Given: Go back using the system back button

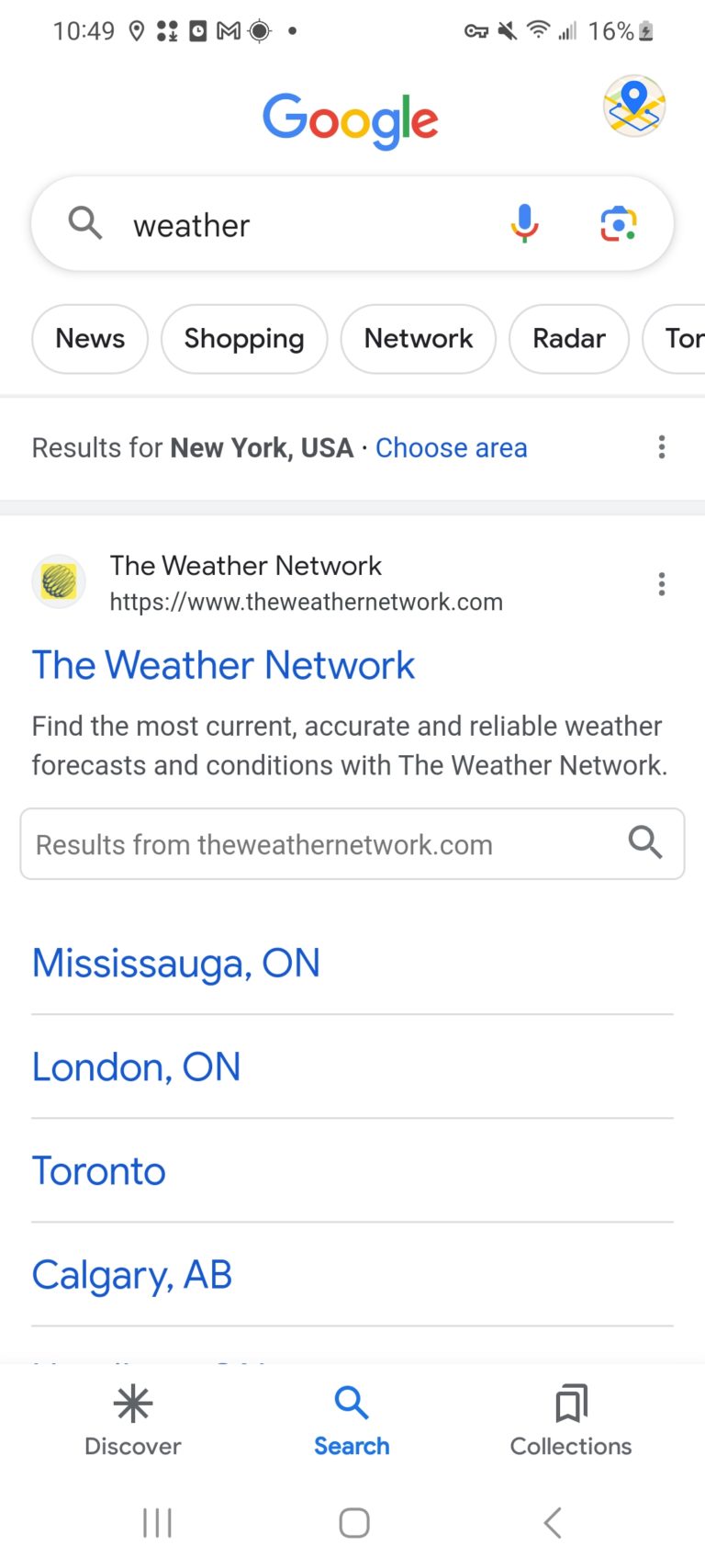Looking at the screenshot, I should tap(553, 1522).
